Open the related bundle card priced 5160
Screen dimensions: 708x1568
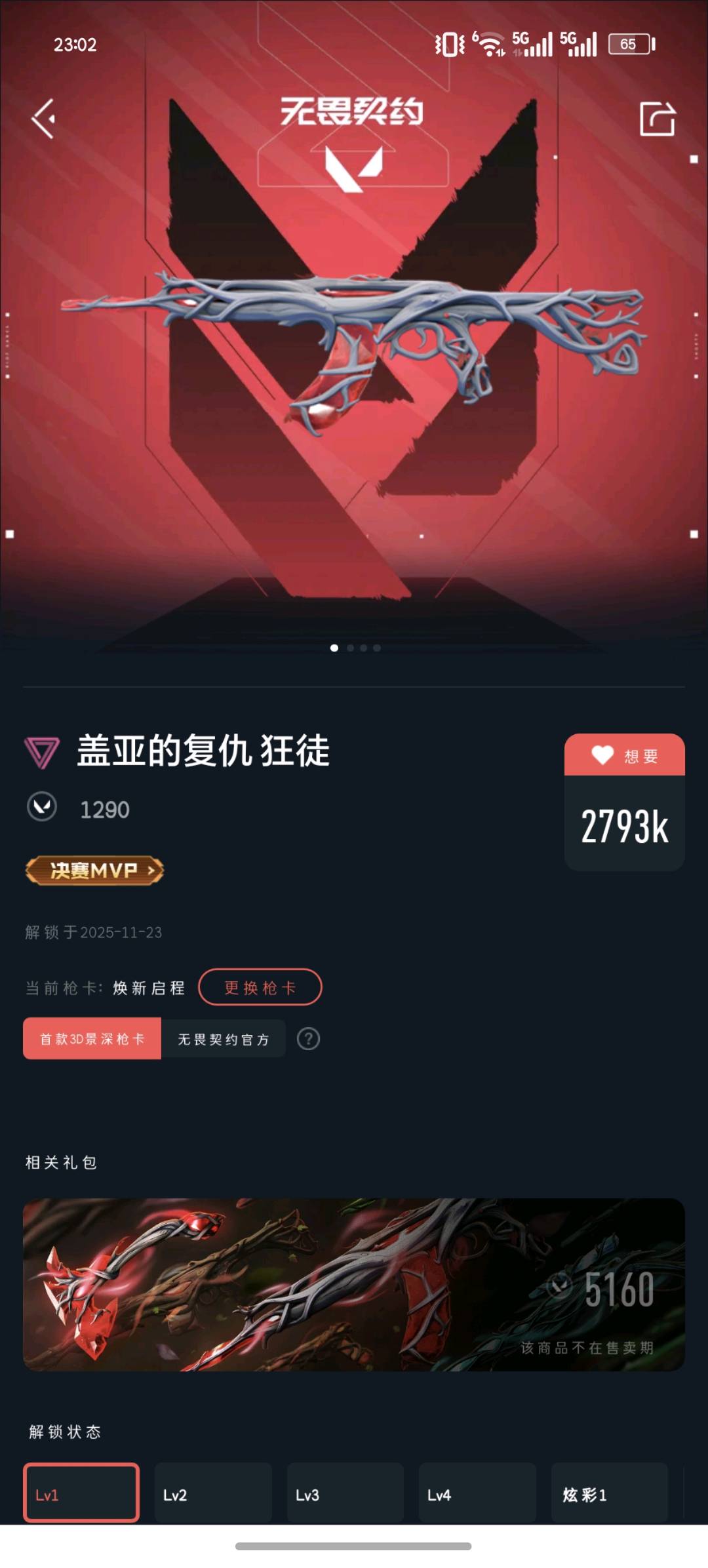pos(354,1285)
